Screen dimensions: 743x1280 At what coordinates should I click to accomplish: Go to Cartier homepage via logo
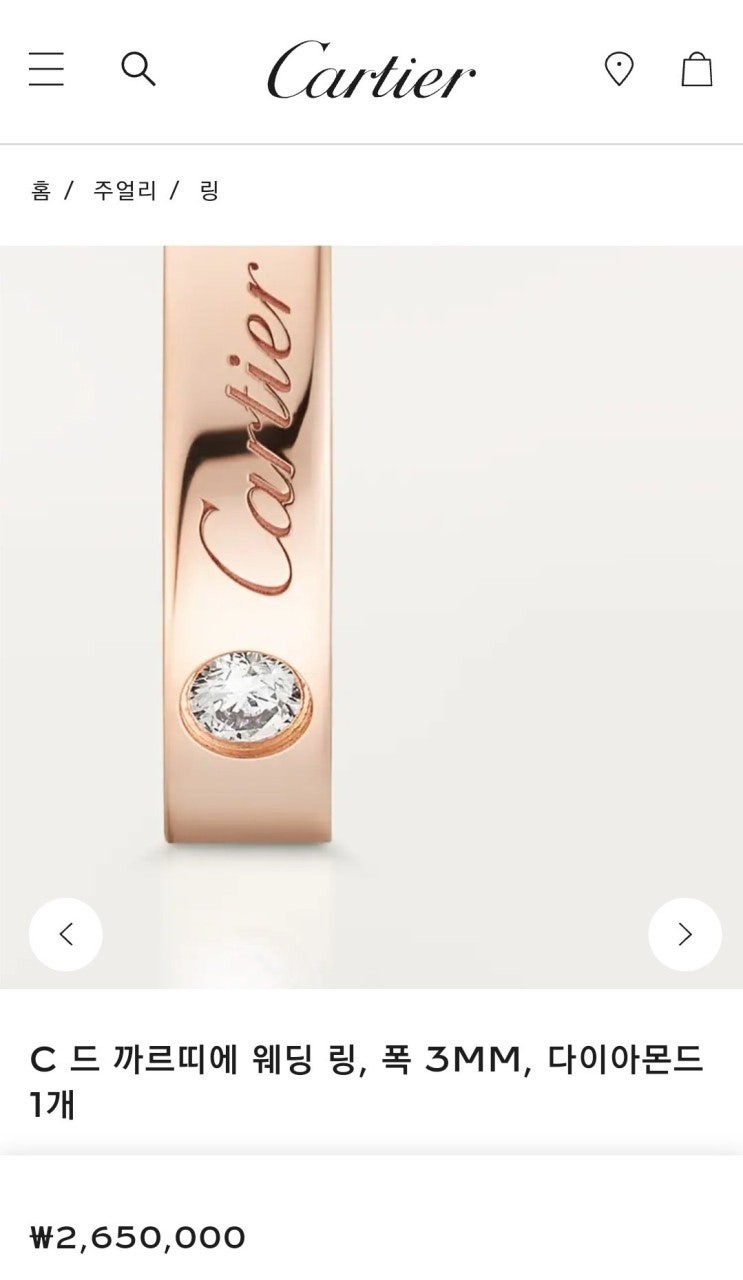click(371, 70)
